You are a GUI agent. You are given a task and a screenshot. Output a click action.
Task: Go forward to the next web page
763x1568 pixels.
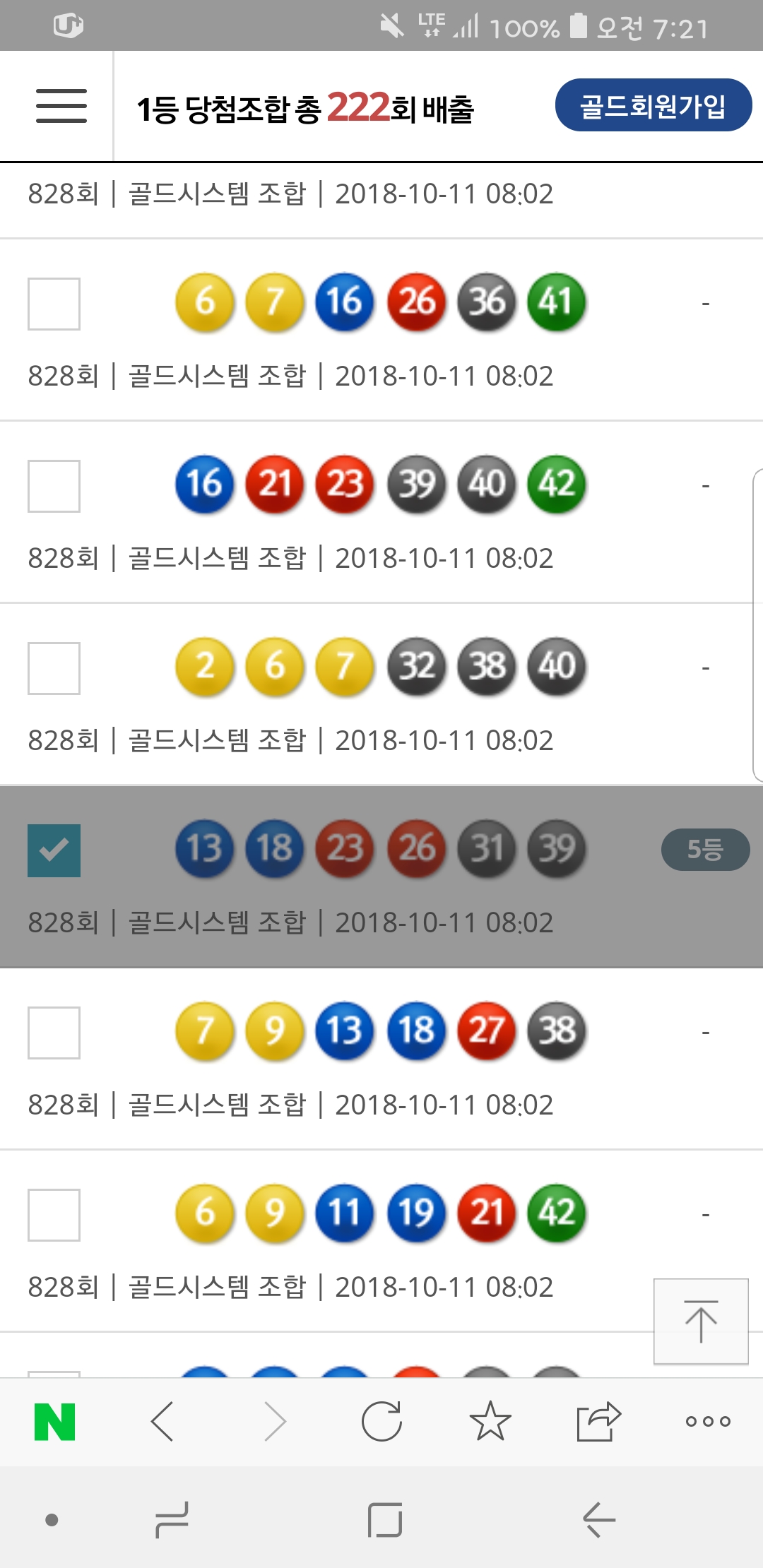(274, 1421)
